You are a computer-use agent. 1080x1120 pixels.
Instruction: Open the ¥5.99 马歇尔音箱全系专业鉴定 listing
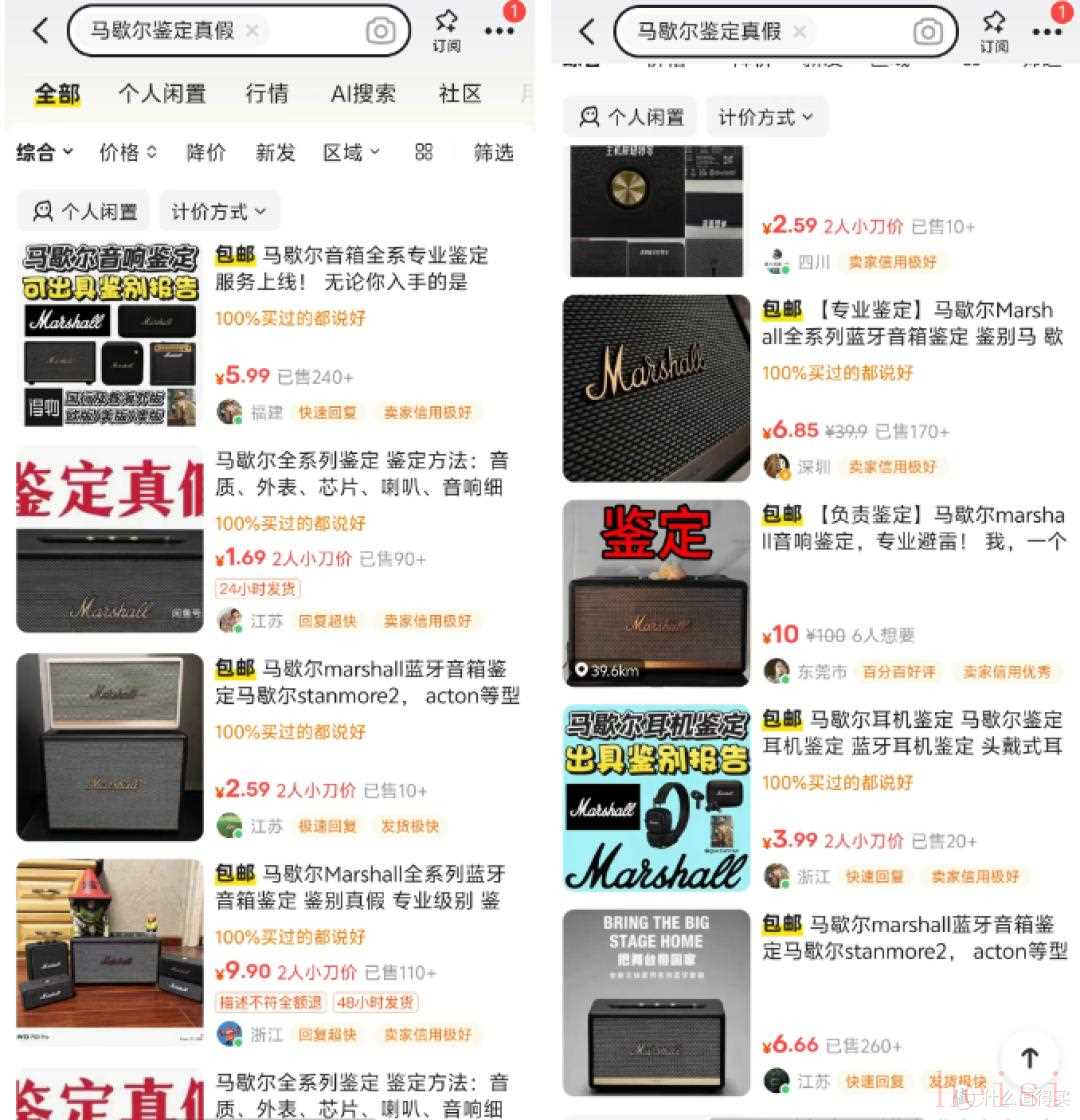pyautogui.click(x=350, y=269)
